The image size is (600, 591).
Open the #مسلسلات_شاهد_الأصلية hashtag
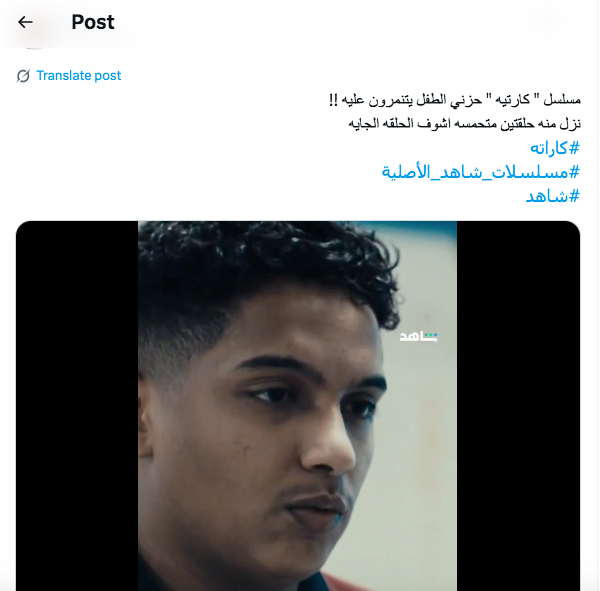[x=480, y=171]
